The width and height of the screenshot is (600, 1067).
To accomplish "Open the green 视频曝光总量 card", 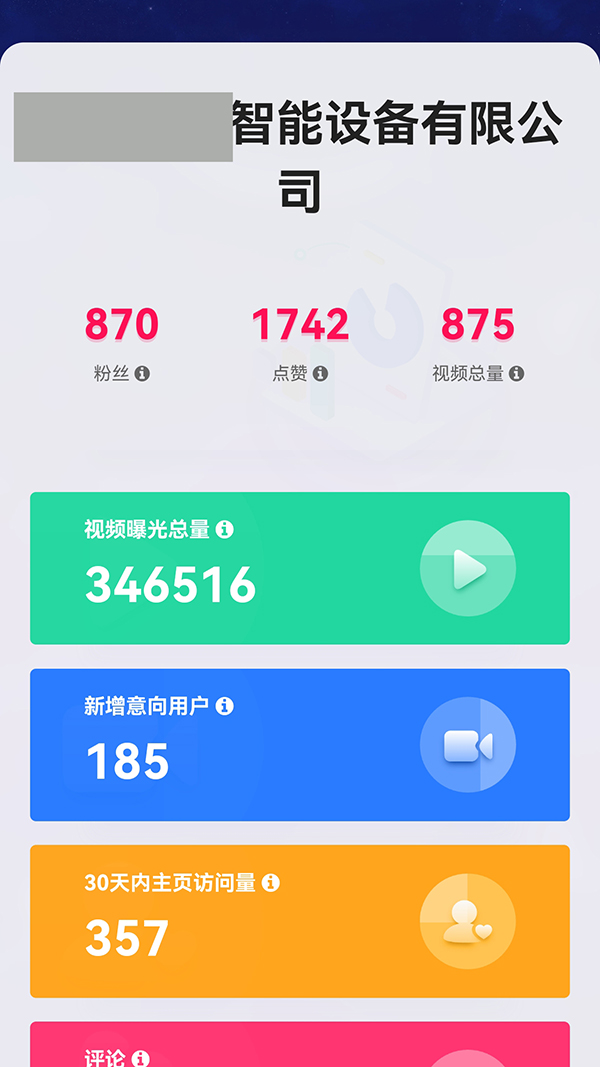I will (300, 568).
